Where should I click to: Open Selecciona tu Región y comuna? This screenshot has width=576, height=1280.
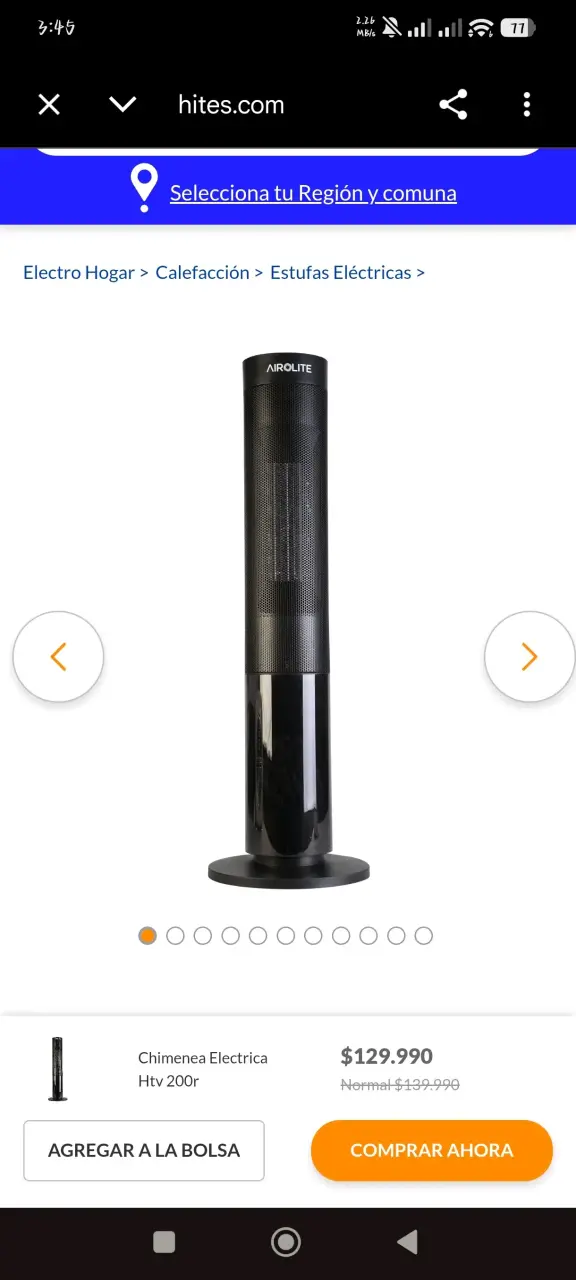pyautogui.click(x=313, y=193)
